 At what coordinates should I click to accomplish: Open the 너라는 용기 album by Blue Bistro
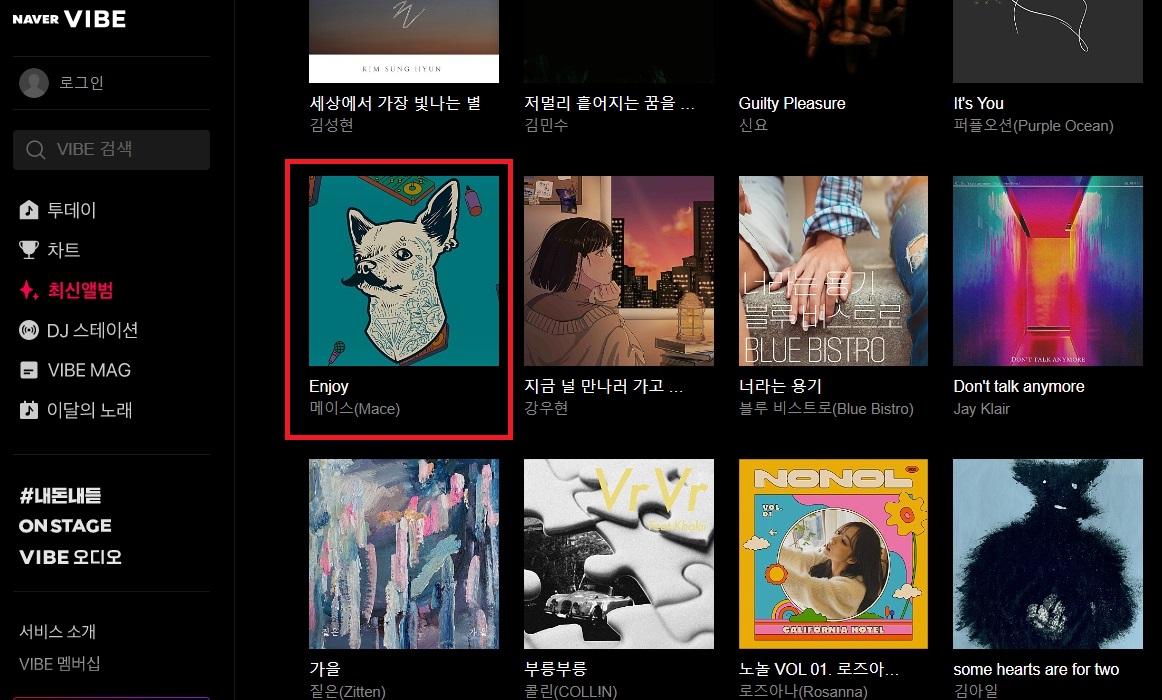point(833,271)
